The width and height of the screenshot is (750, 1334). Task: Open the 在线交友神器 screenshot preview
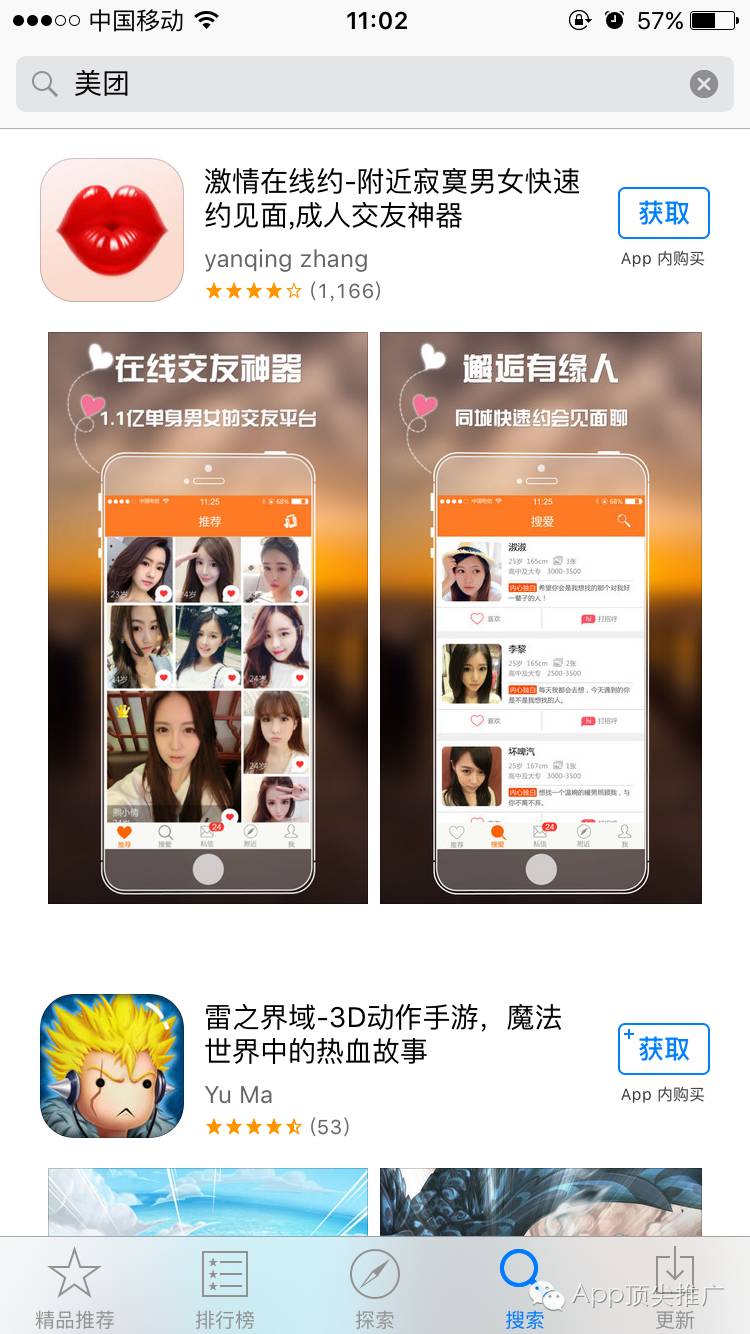click(x=208, y=618)
